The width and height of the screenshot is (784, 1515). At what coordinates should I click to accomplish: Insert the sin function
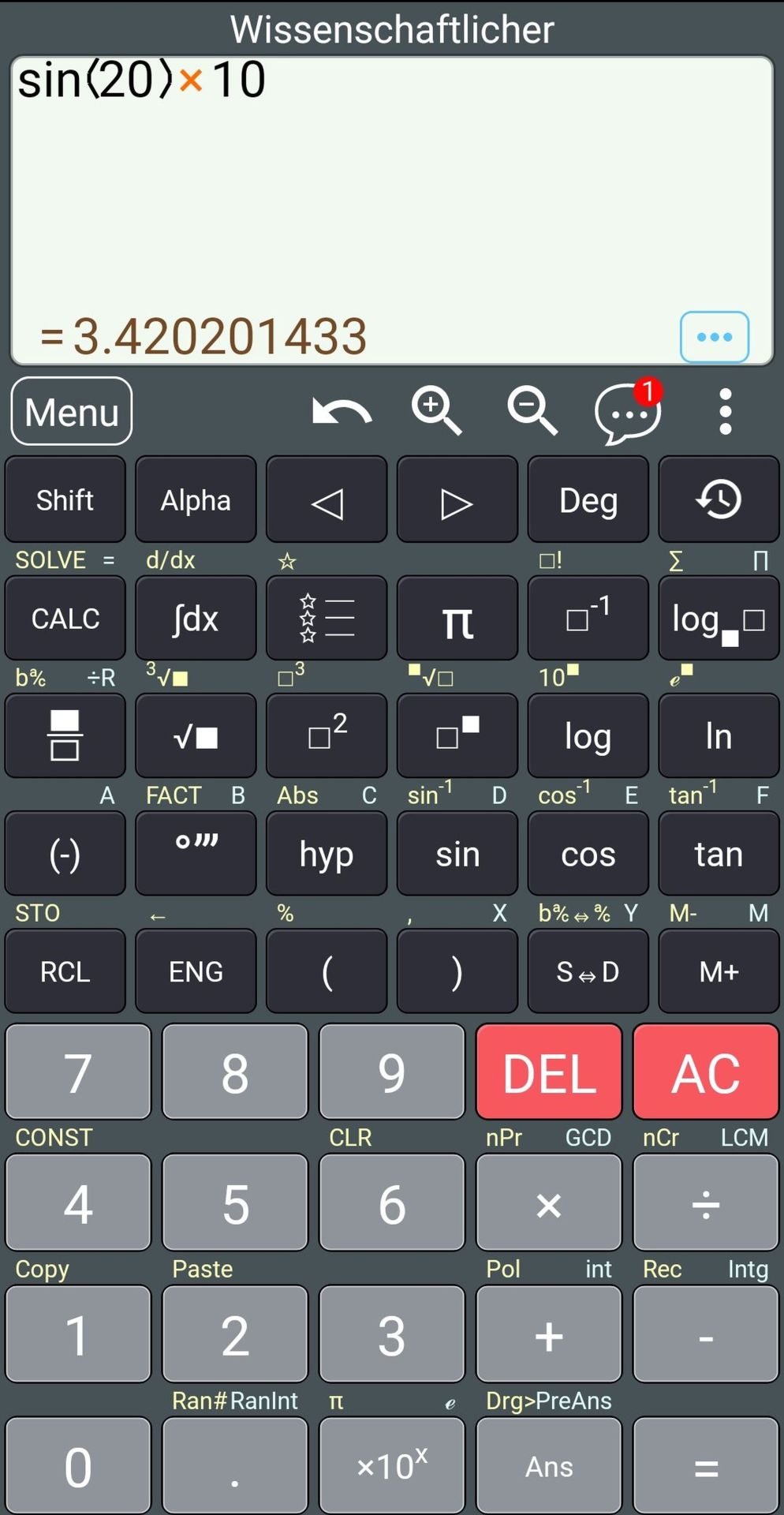click(457, 854)
